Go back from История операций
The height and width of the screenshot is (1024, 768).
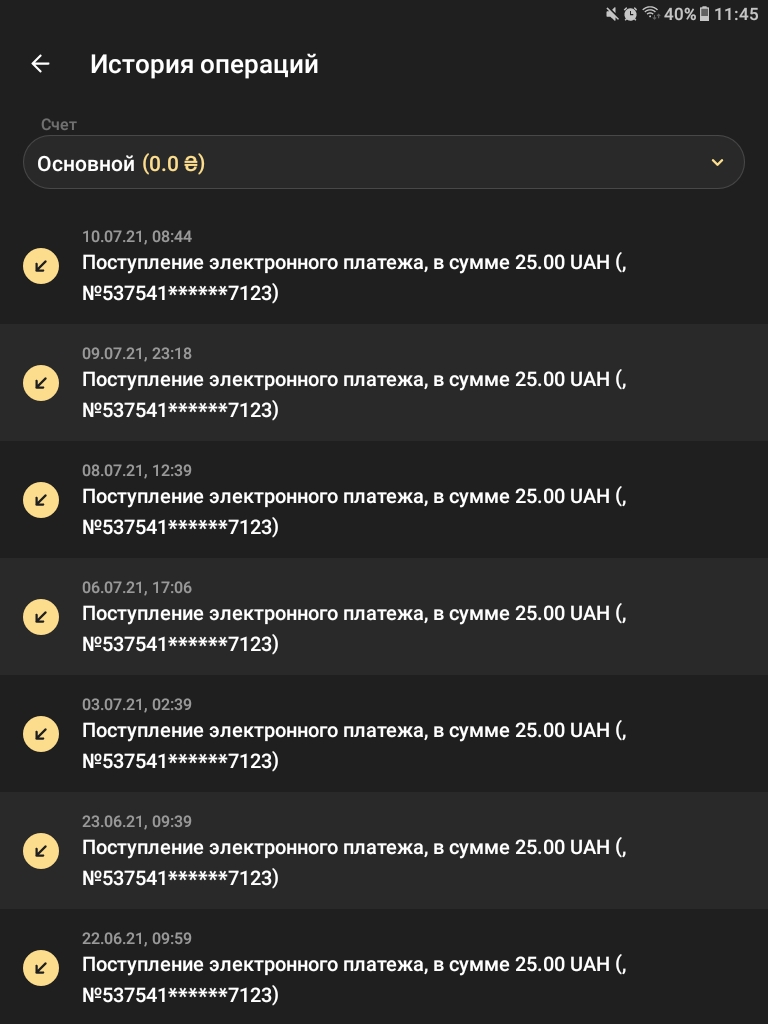(40, 64)
